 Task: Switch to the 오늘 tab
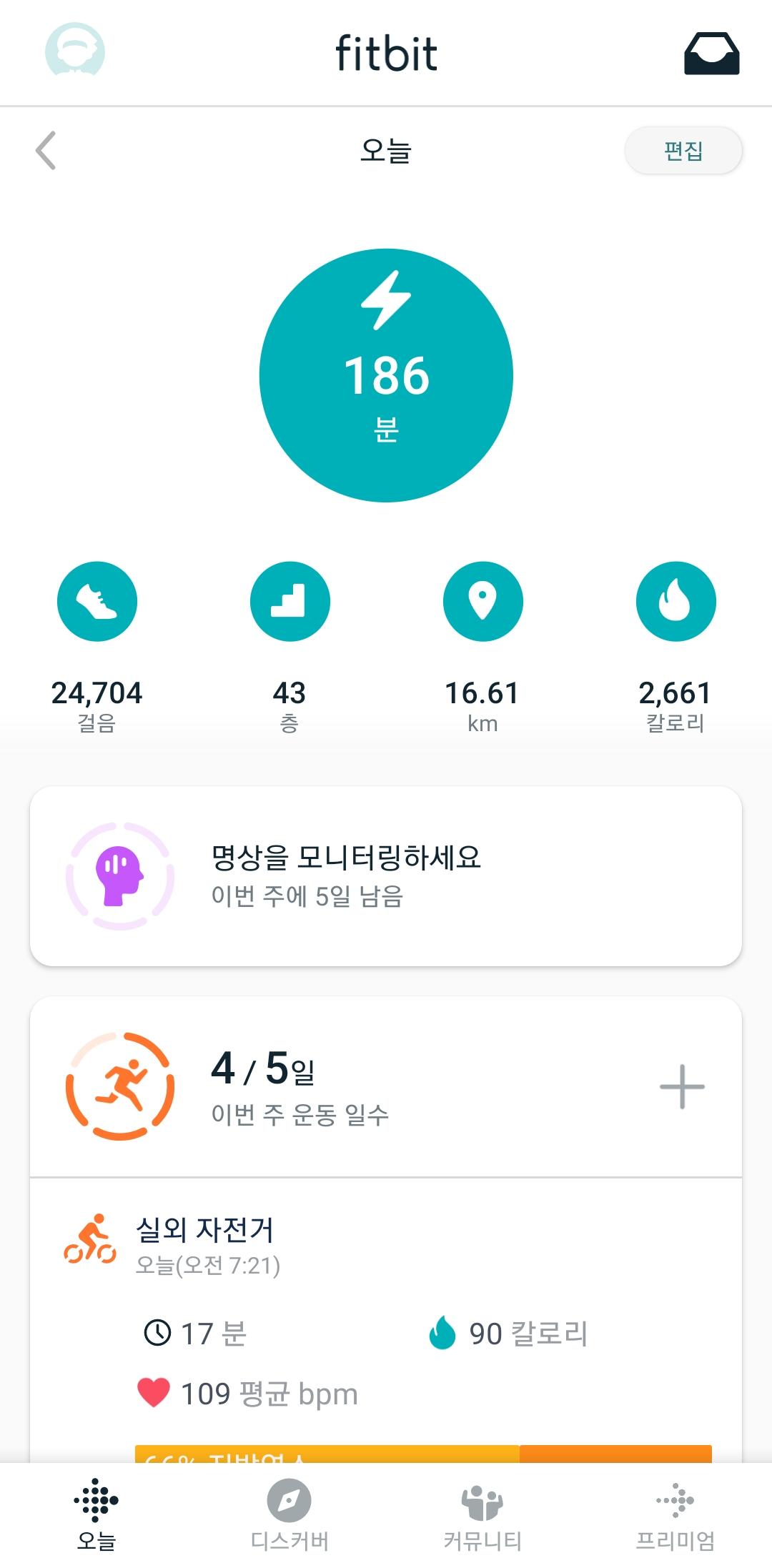click(x=96, y=1514)
